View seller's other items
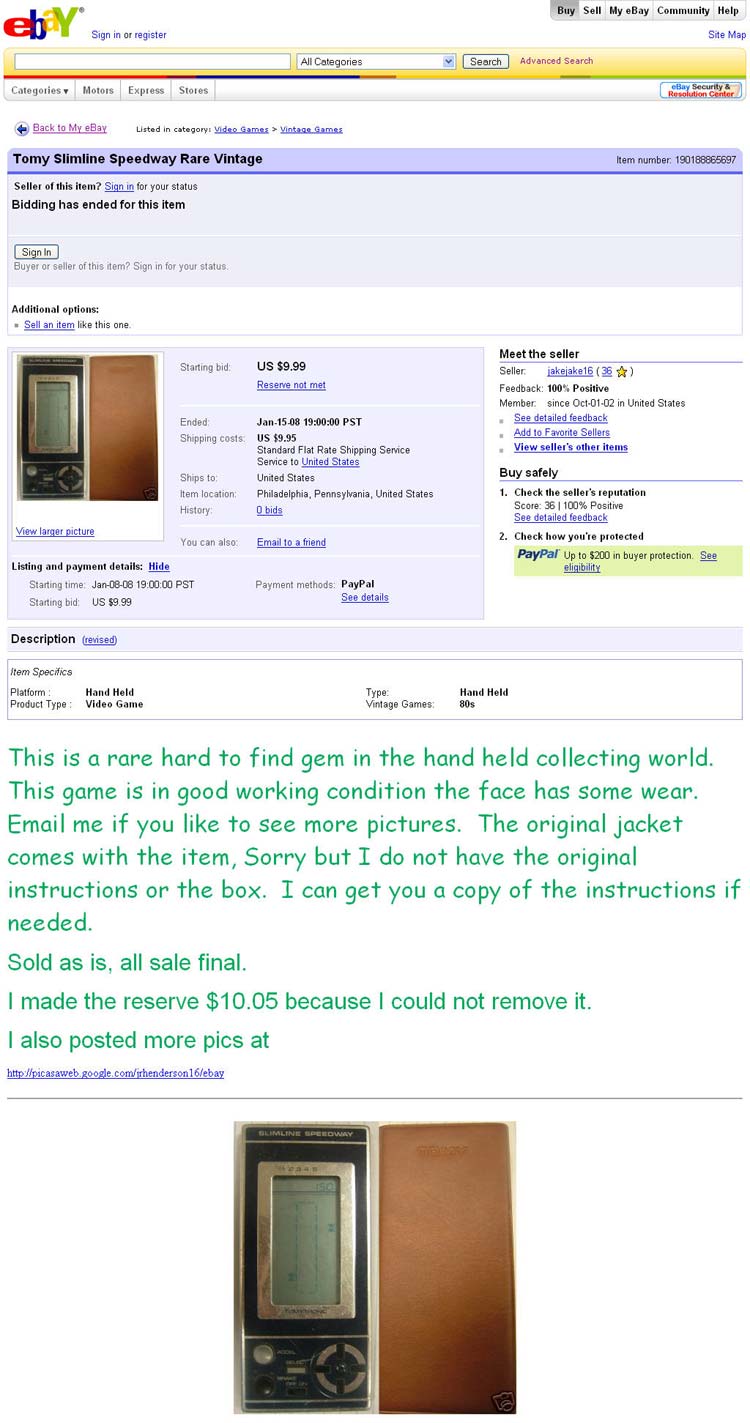 [x=571, y=447]
